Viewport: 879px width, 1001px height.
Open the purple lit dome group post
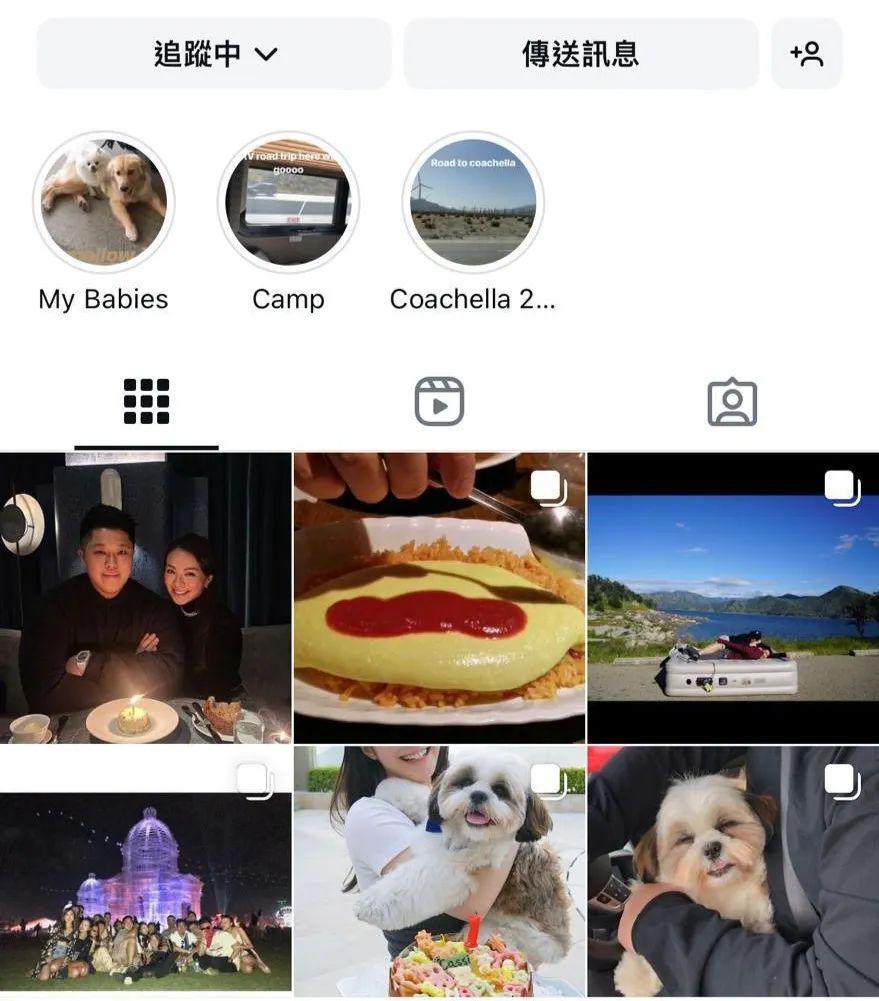[x=145, y=874]
